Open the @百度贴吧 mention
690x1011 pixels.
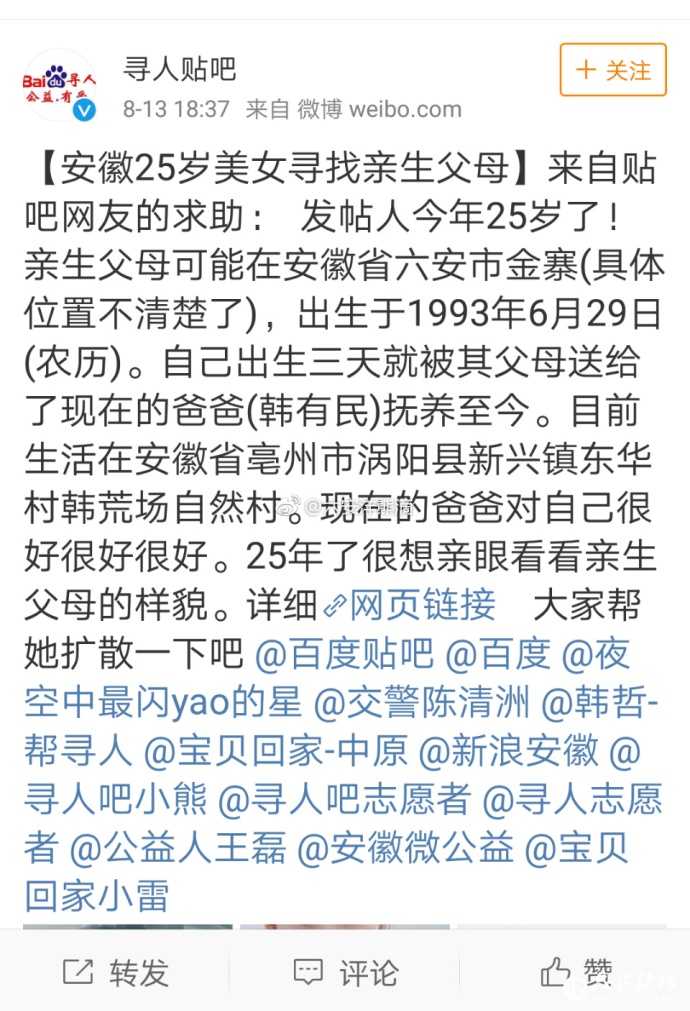(x=345, y=654)
